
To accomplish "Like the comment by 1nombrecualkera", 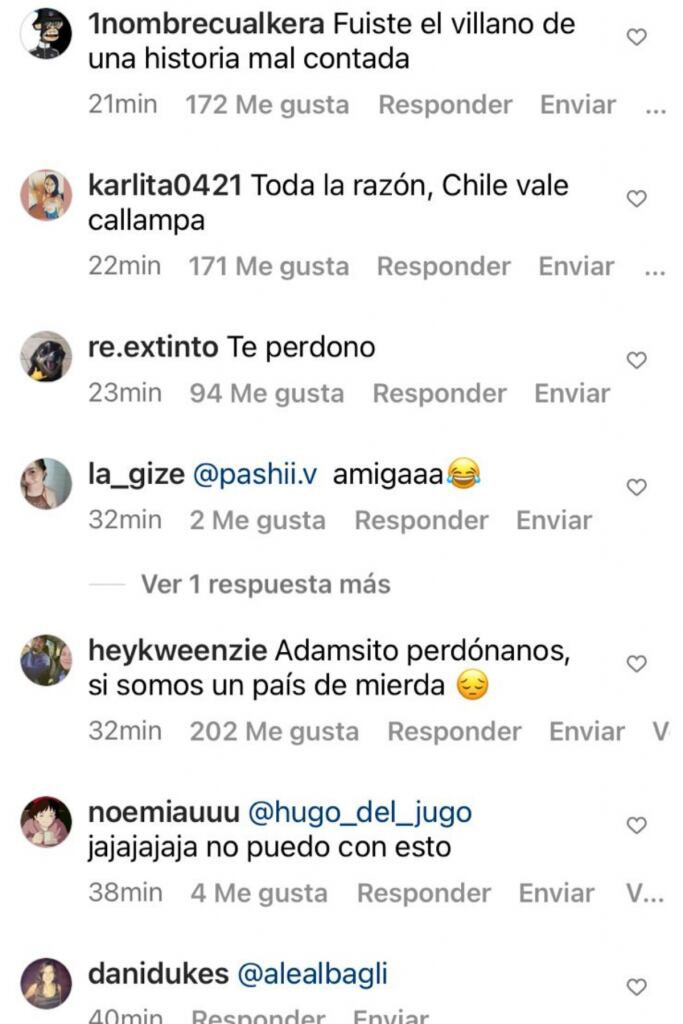I will pos(636,38).
